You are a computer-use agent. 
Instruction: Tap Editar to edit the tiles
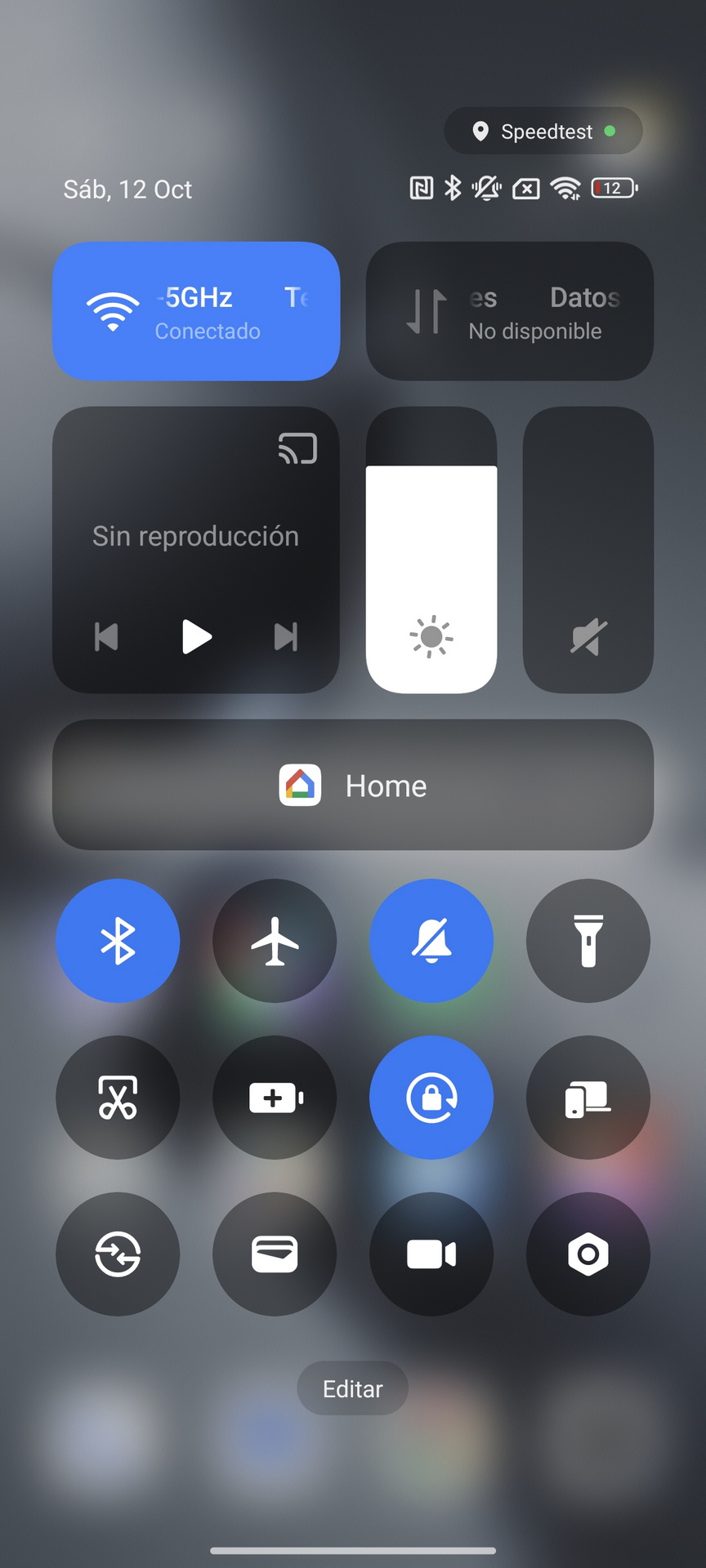(353, 1388)
